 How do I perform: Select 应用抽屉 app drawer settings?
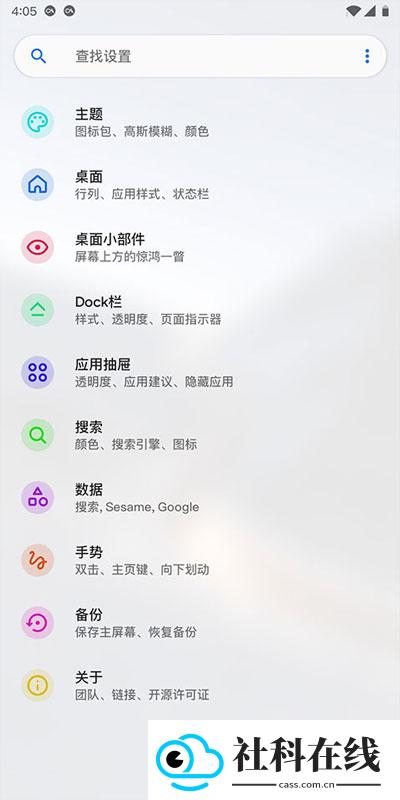click(200, 372)
